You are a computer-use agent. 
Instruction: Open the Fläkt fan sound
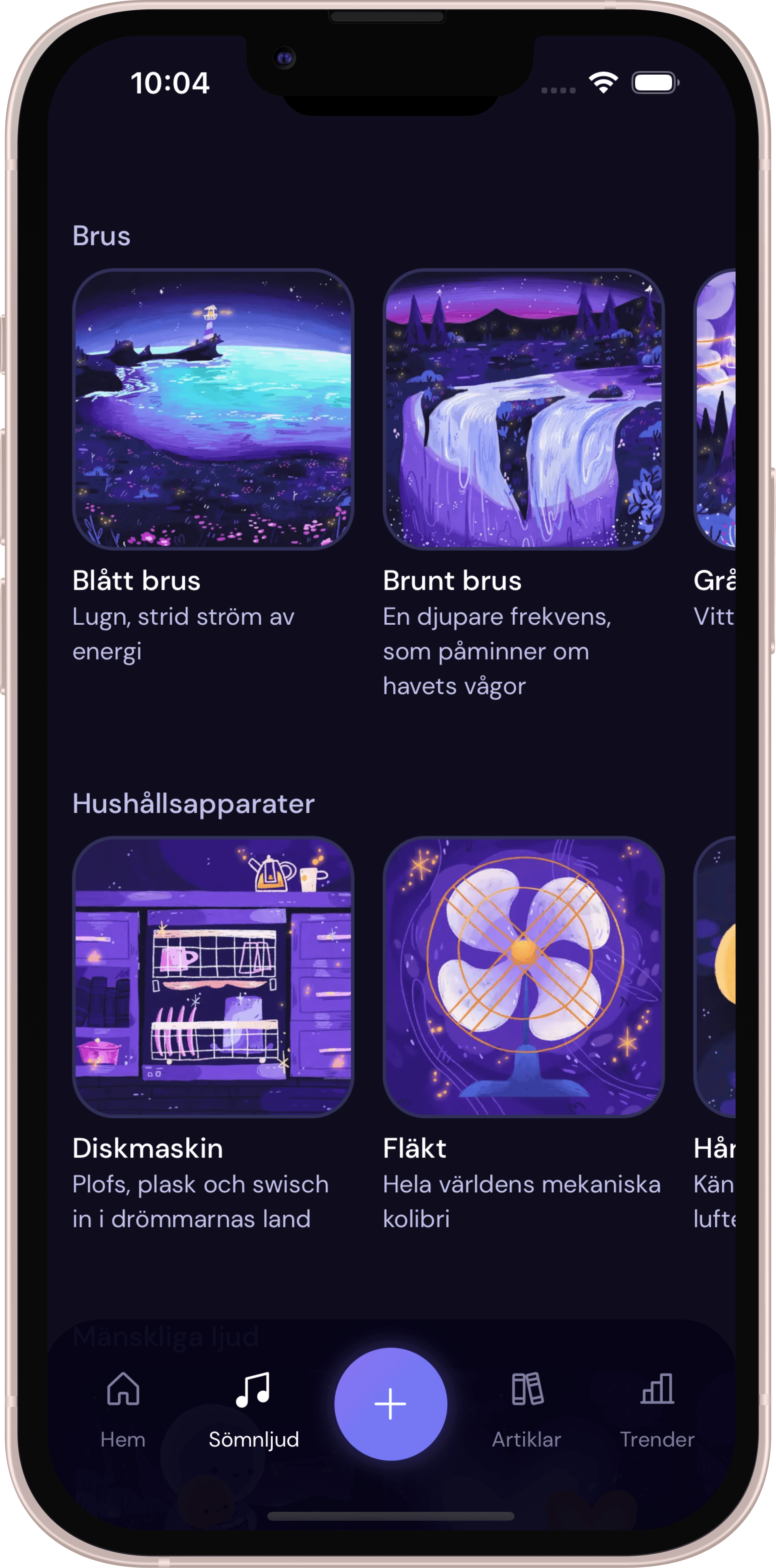[x=523, y=976]
